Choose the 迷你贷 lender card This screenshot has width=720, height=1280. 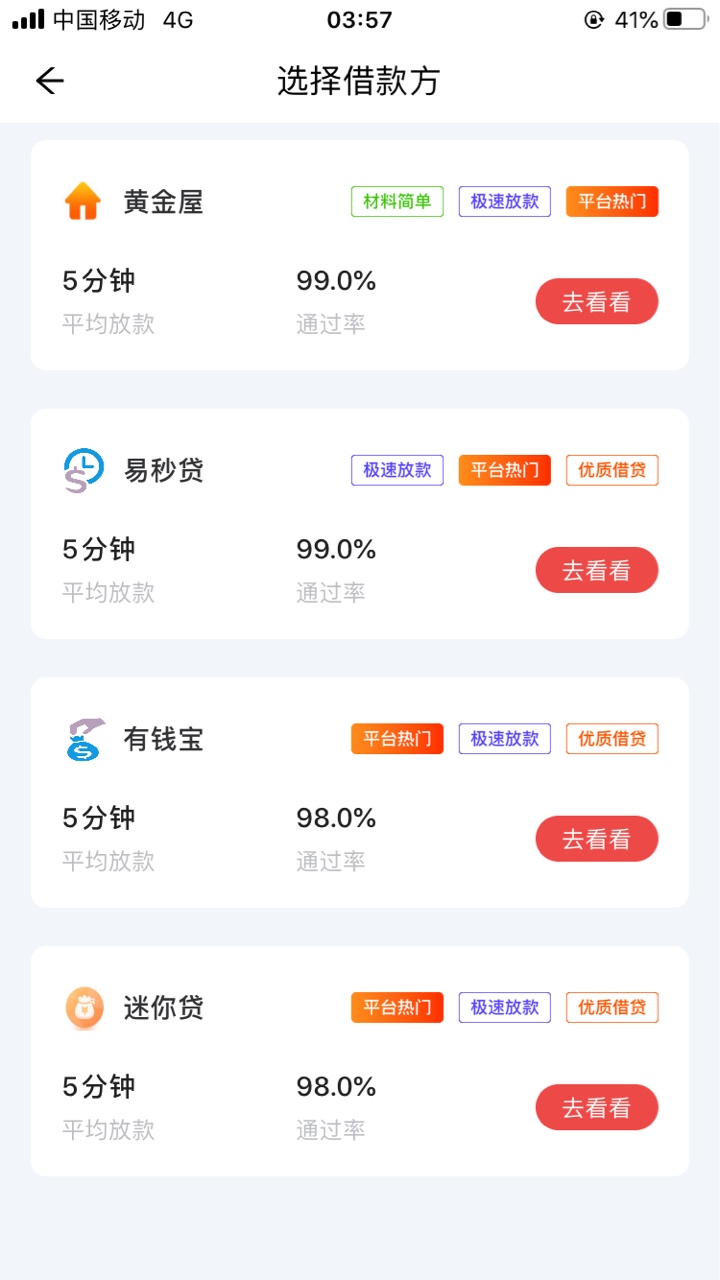point(360,1061)
